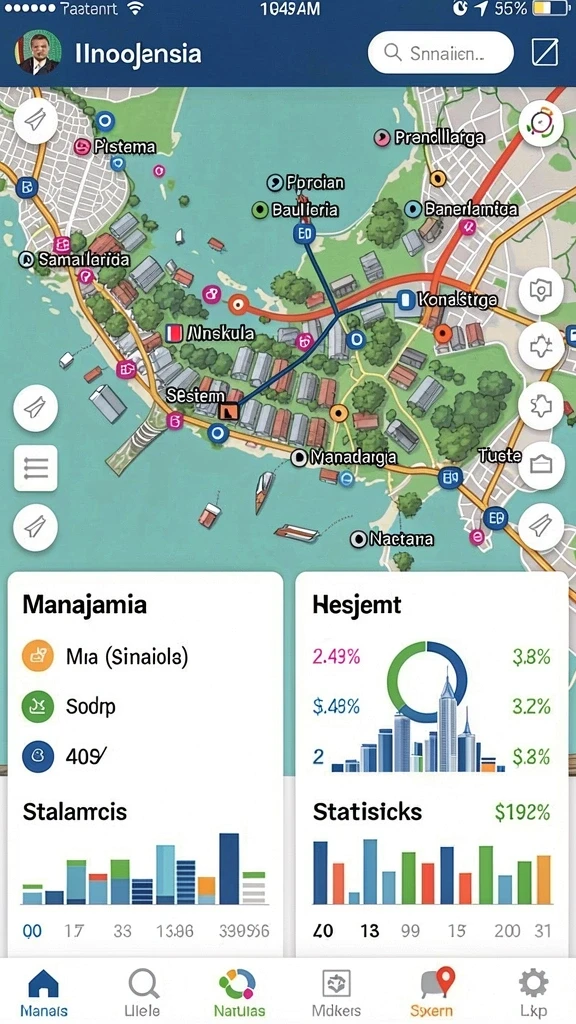Tap the folder button on the map

pyautogui.click(x=541, y=466)
